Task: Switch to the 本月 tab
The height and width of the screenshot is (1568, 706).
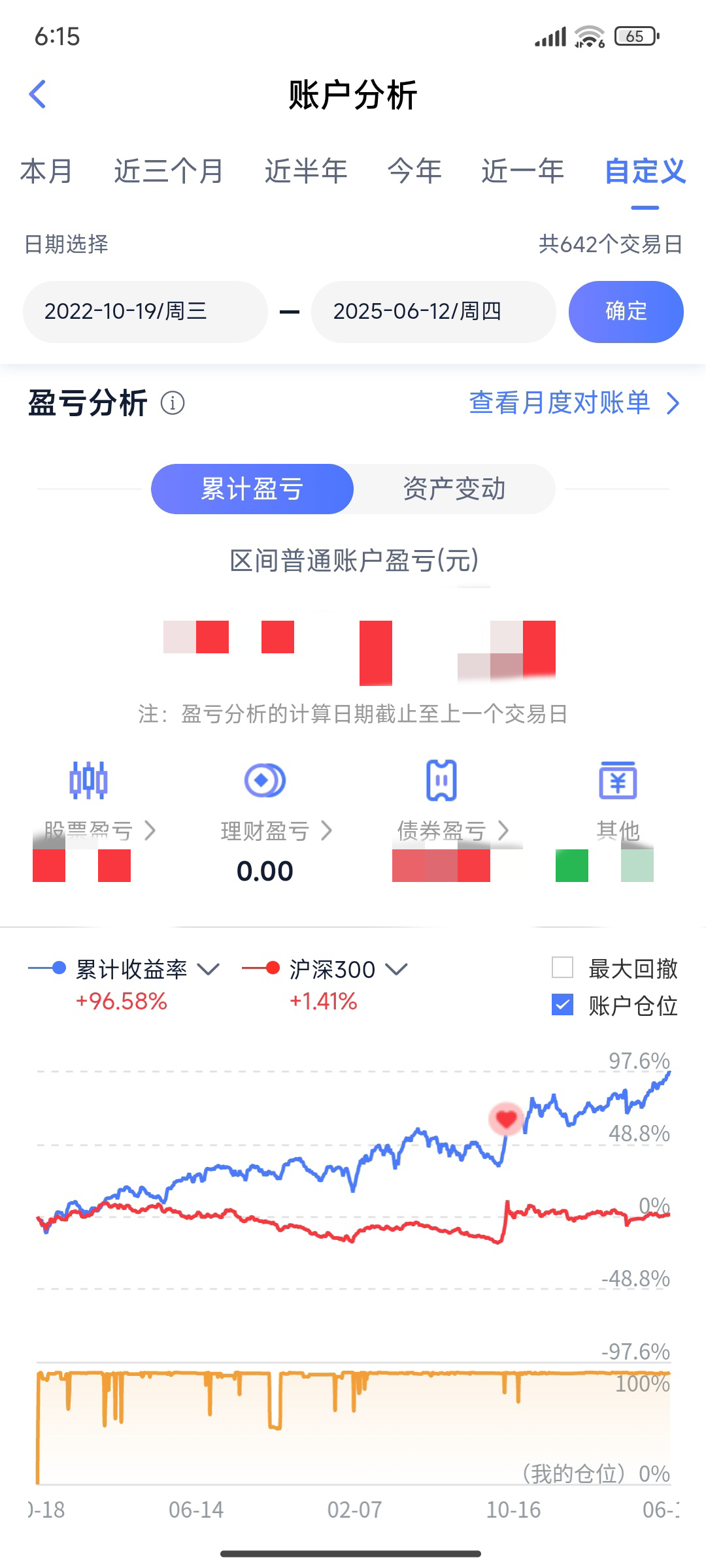Action: 46,172
